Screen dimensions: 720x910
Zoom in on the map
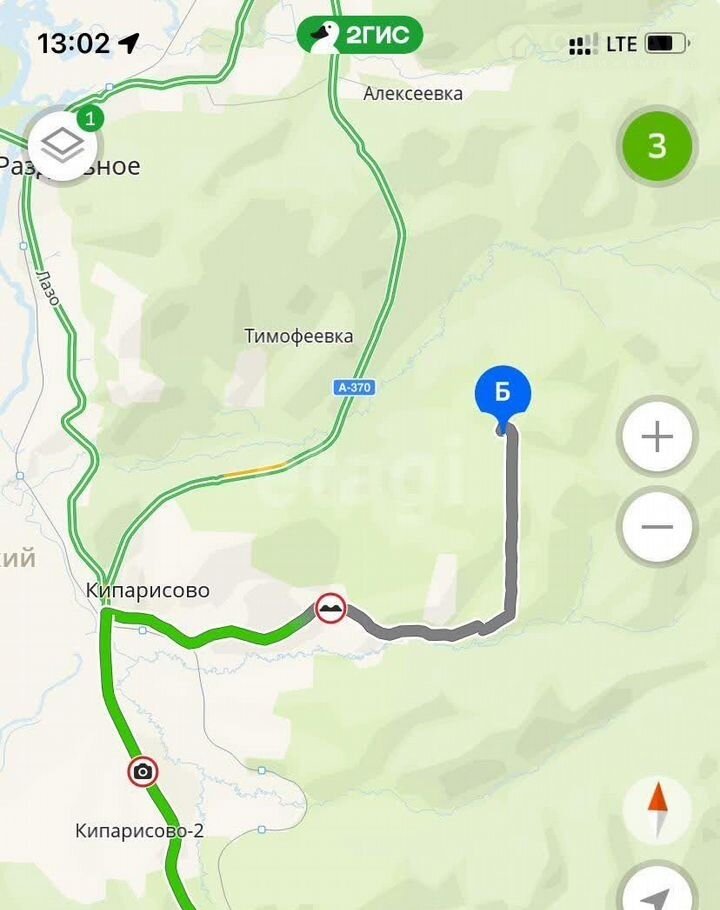[657, 437]
